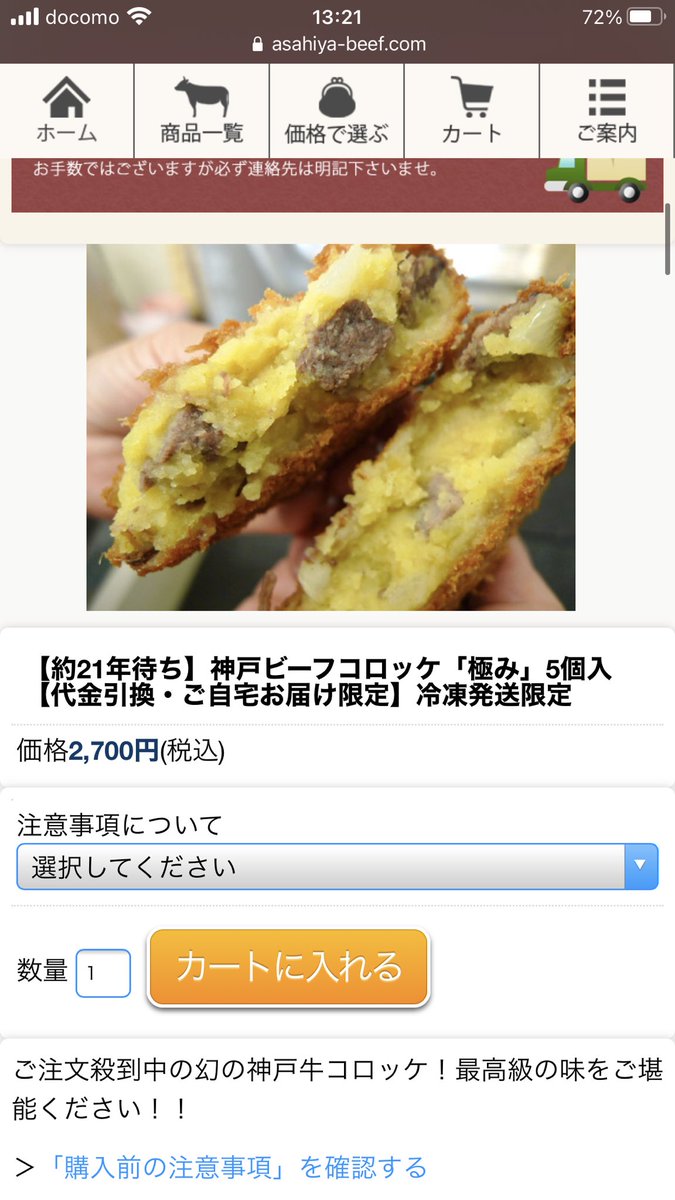Open the 商品一覧 product list

tap(201, 111)
